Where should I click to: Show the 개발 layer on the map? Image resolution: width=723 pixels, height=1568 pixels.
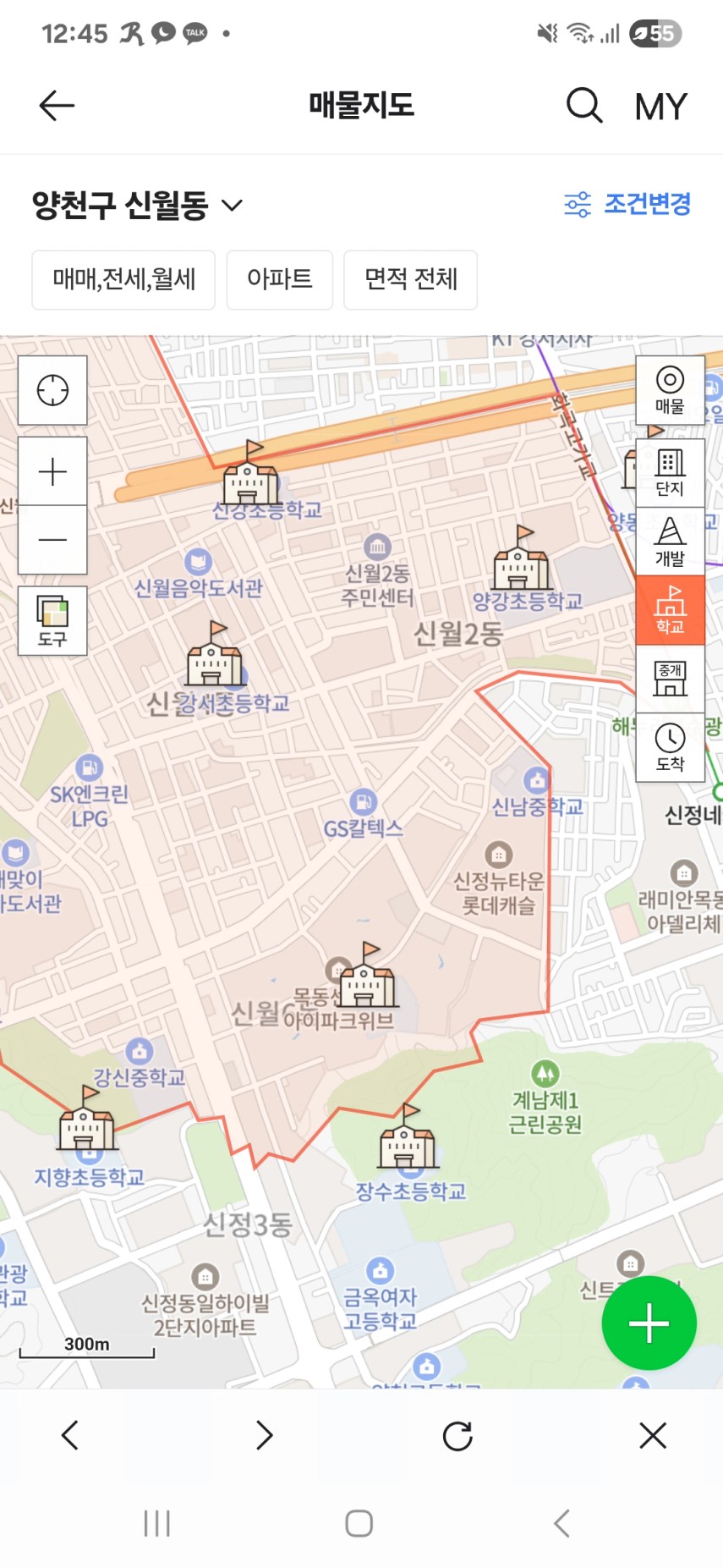[x=670, y=542]
